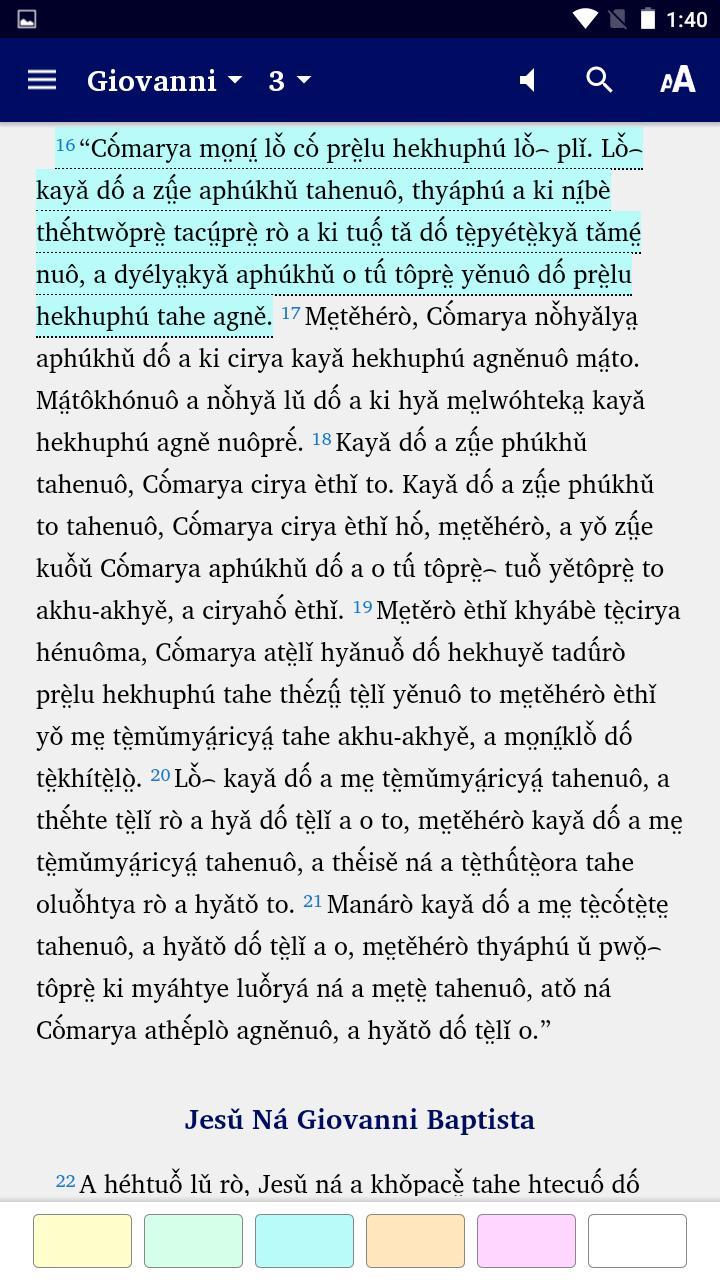720x1280 pixels.
Task: Tap verse number 21
Action: point(313,902)
